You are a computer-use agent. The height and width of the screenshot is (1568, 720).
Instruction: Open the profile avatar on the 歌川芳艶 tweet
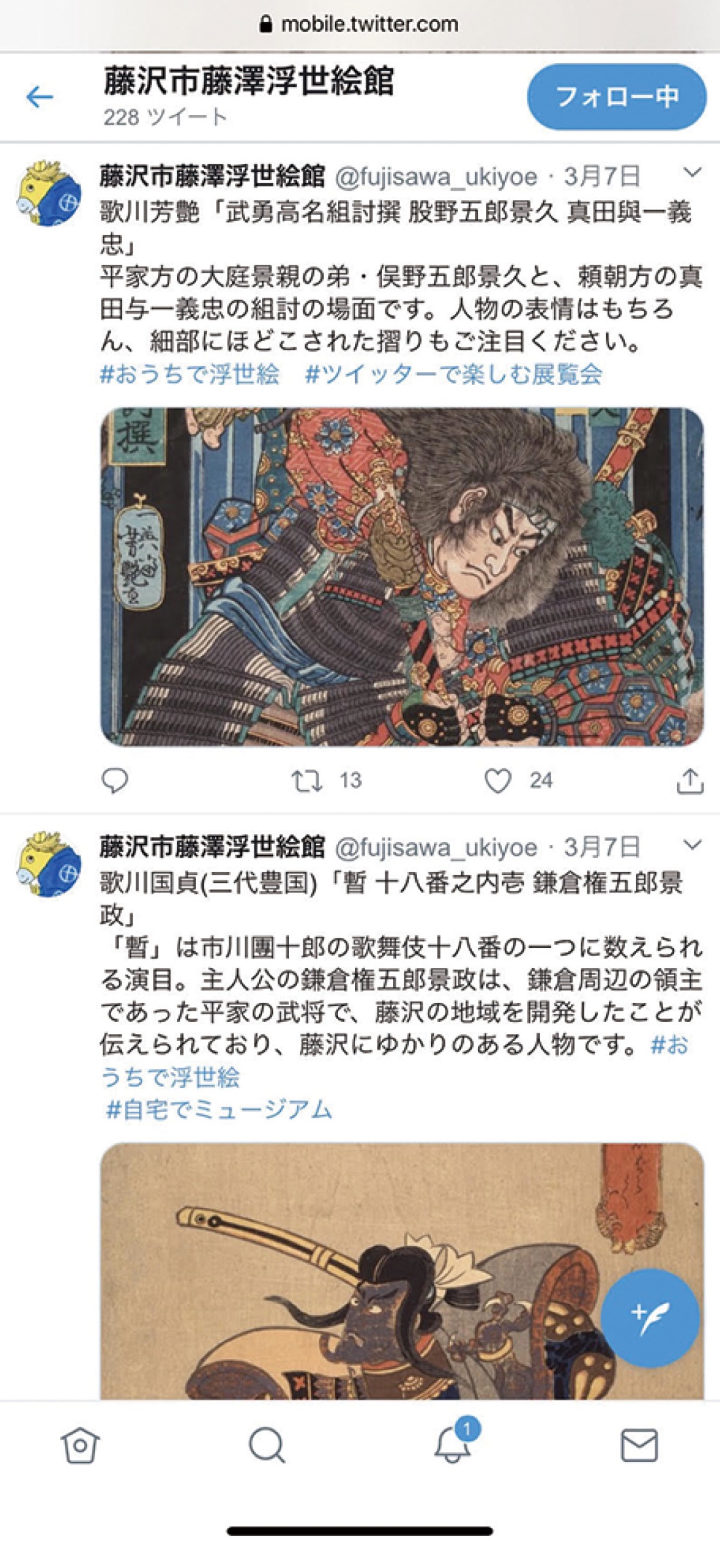[49, 194]
